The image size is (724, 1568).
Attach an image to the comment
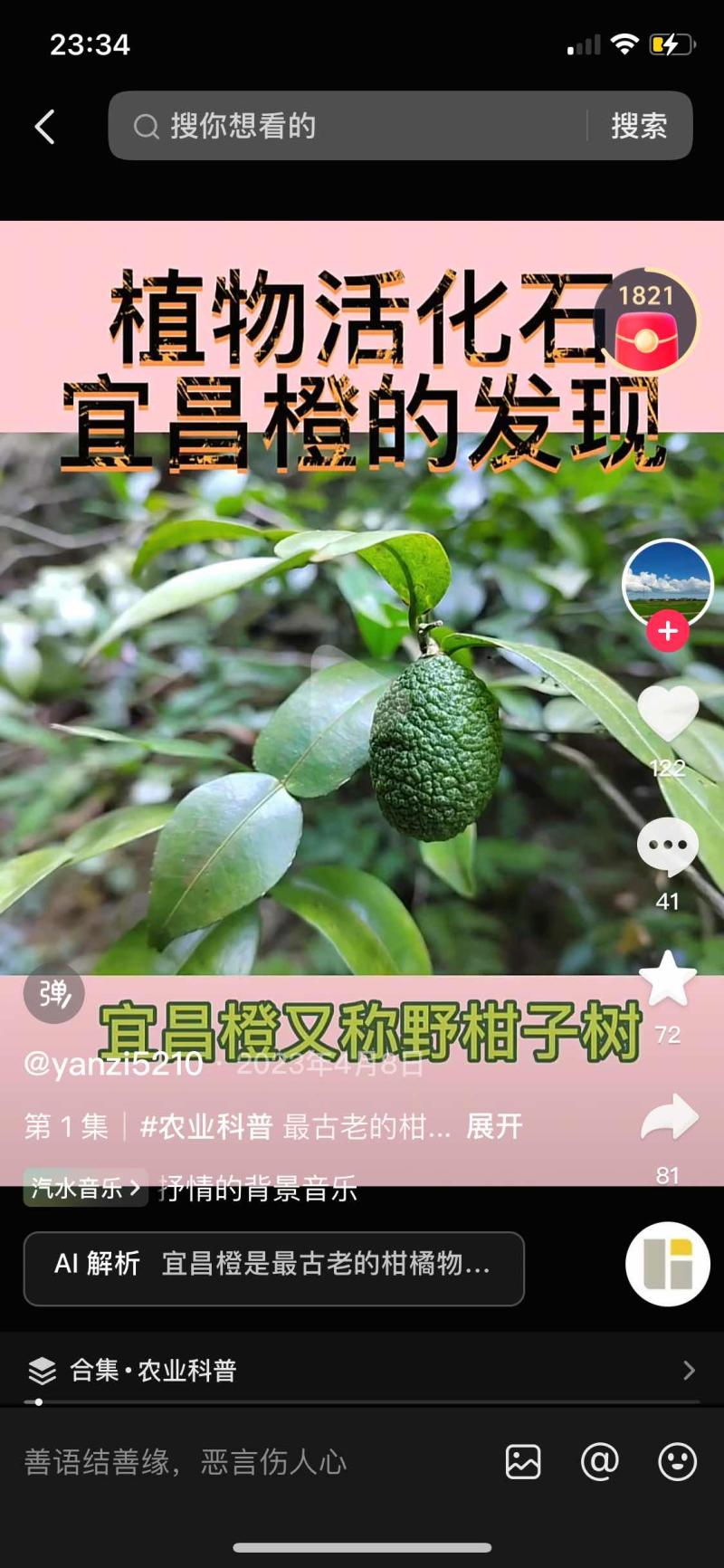[x=523, y=1462]
